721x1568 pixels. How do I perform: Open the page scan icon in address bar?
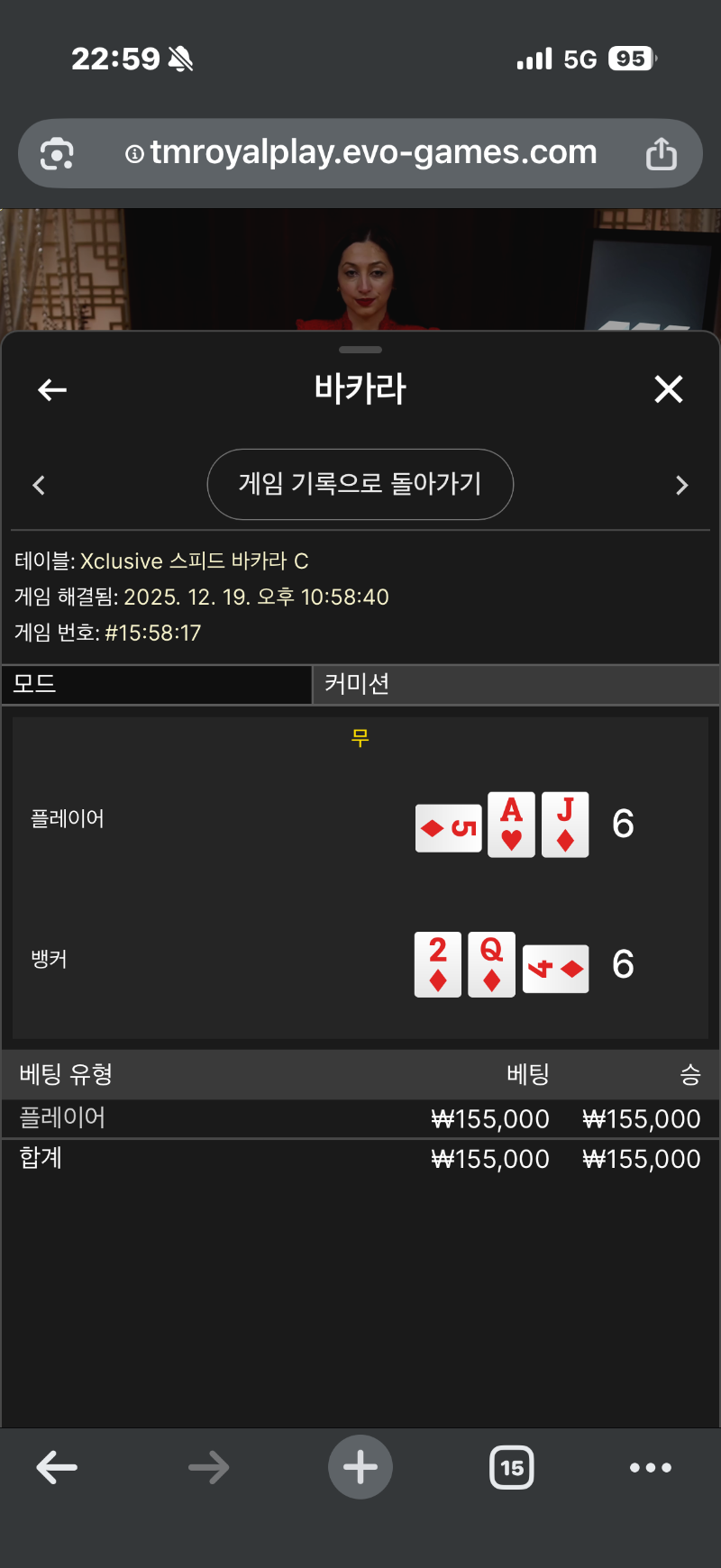coord(58,154)
